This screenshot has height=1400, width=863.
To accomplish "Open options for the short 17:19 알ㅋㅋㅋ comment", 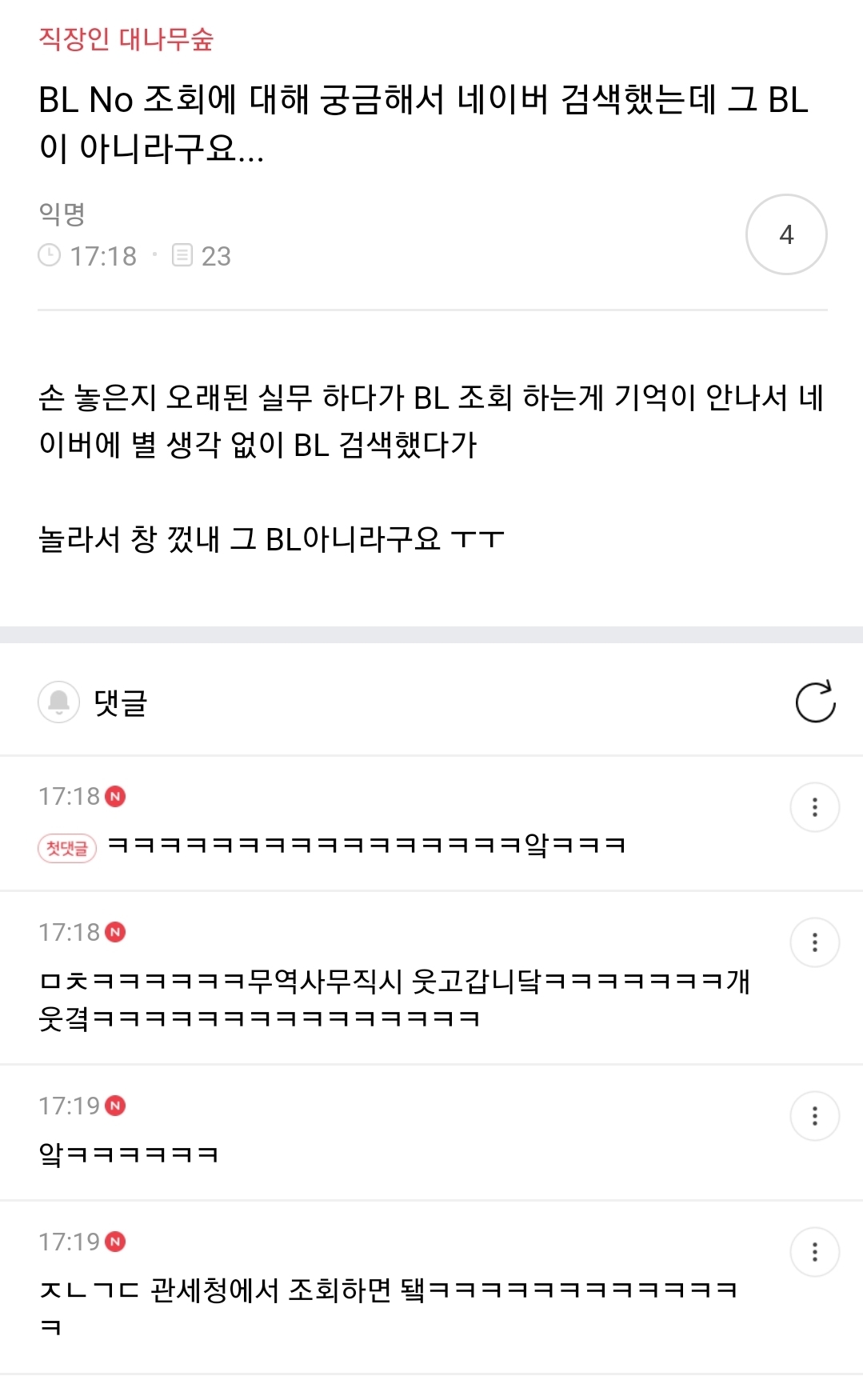I will click(x=814, y=1116).
